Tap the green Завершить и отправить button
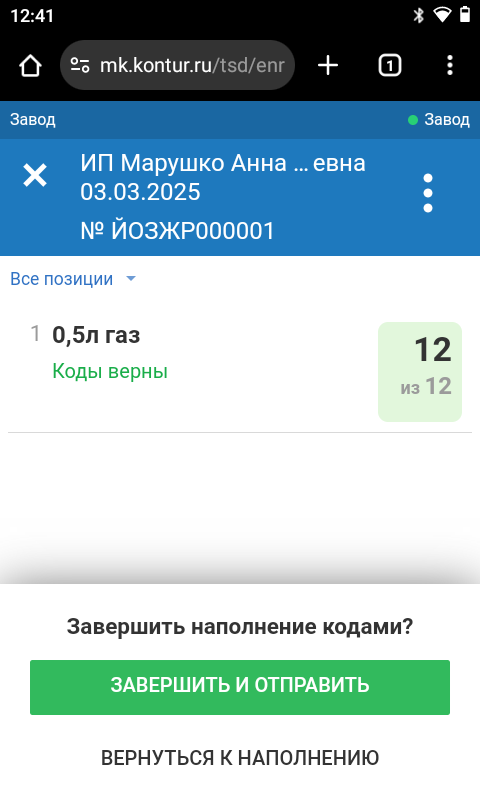The image size is (480, 800). pos(240,687)
